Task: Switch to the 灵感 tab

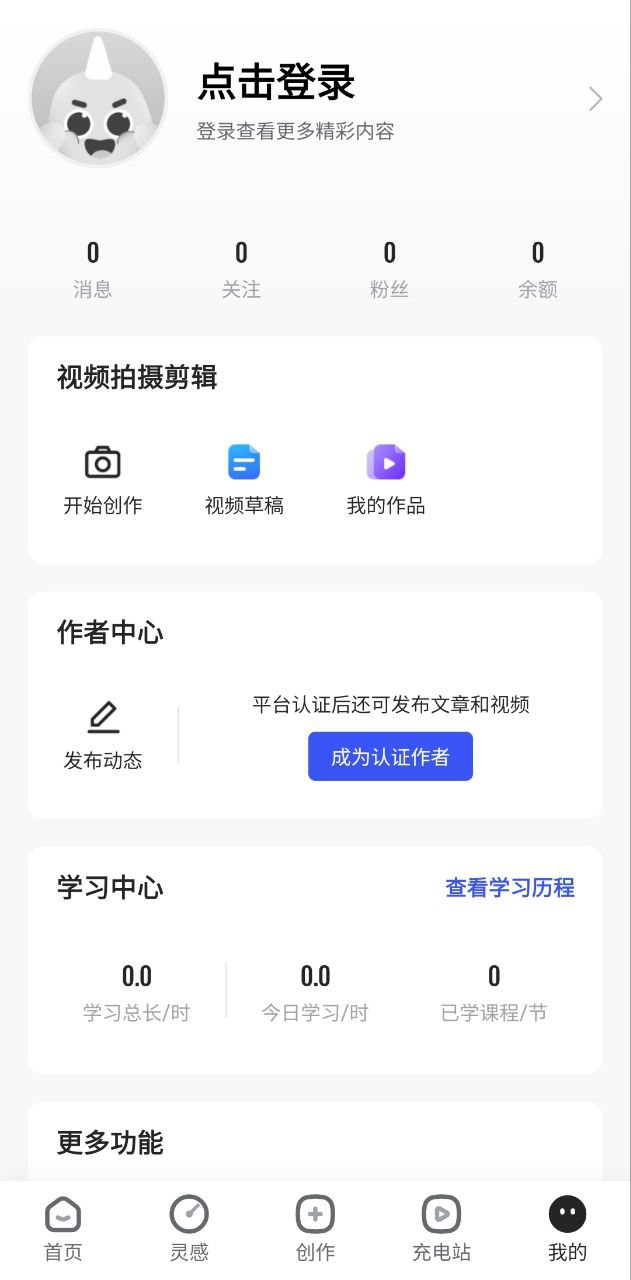Action: click(x=189, y=1229)
